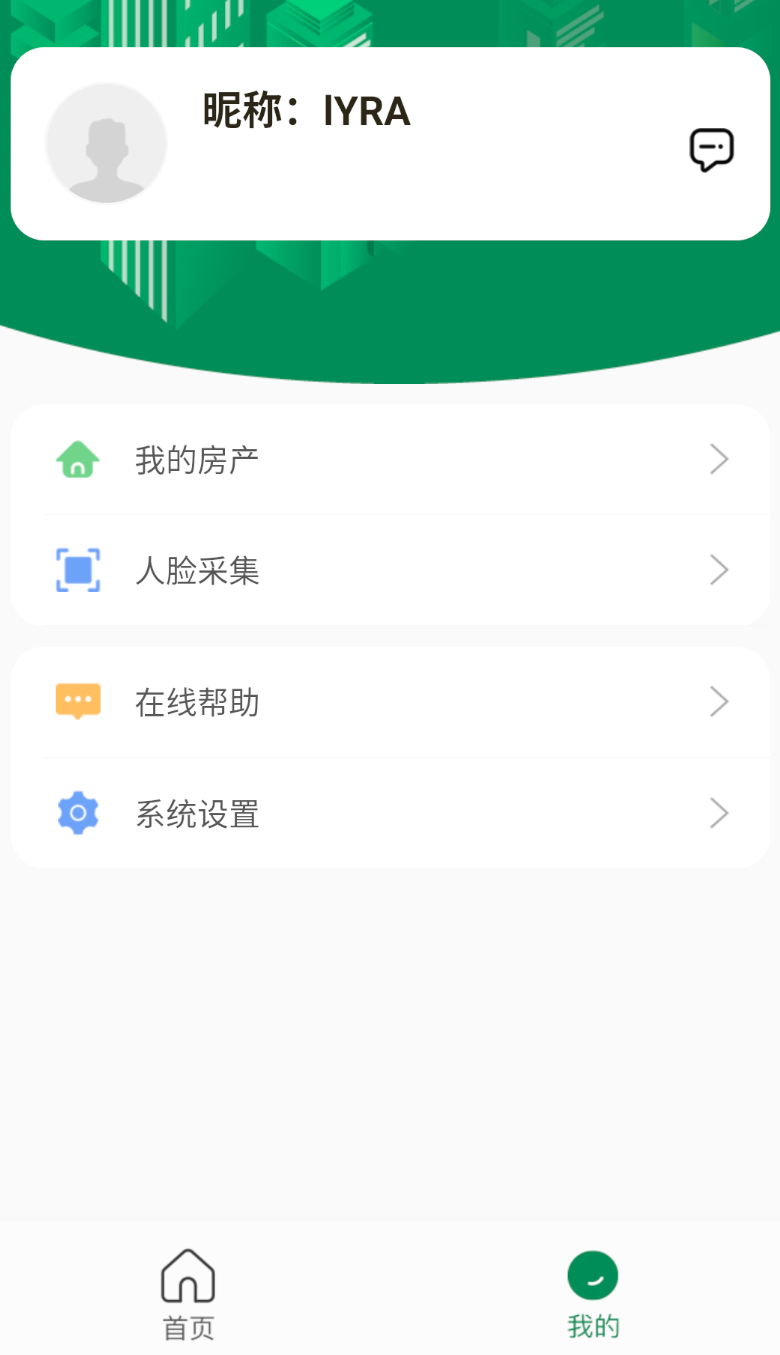
Task: Tap the user avatar placeholder image
Action: coord(106,142)
